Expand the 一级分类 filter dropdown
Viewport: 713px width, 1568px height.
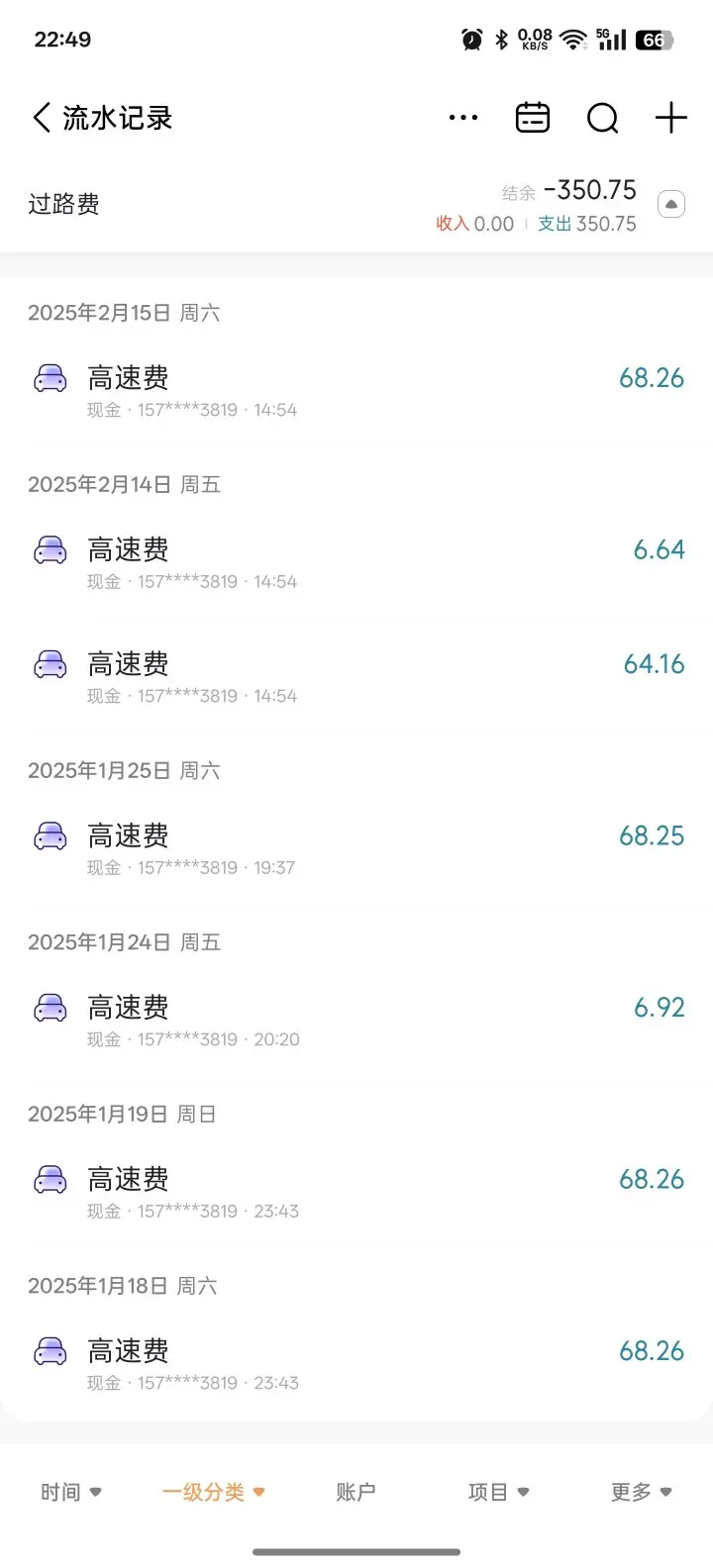214,1492
